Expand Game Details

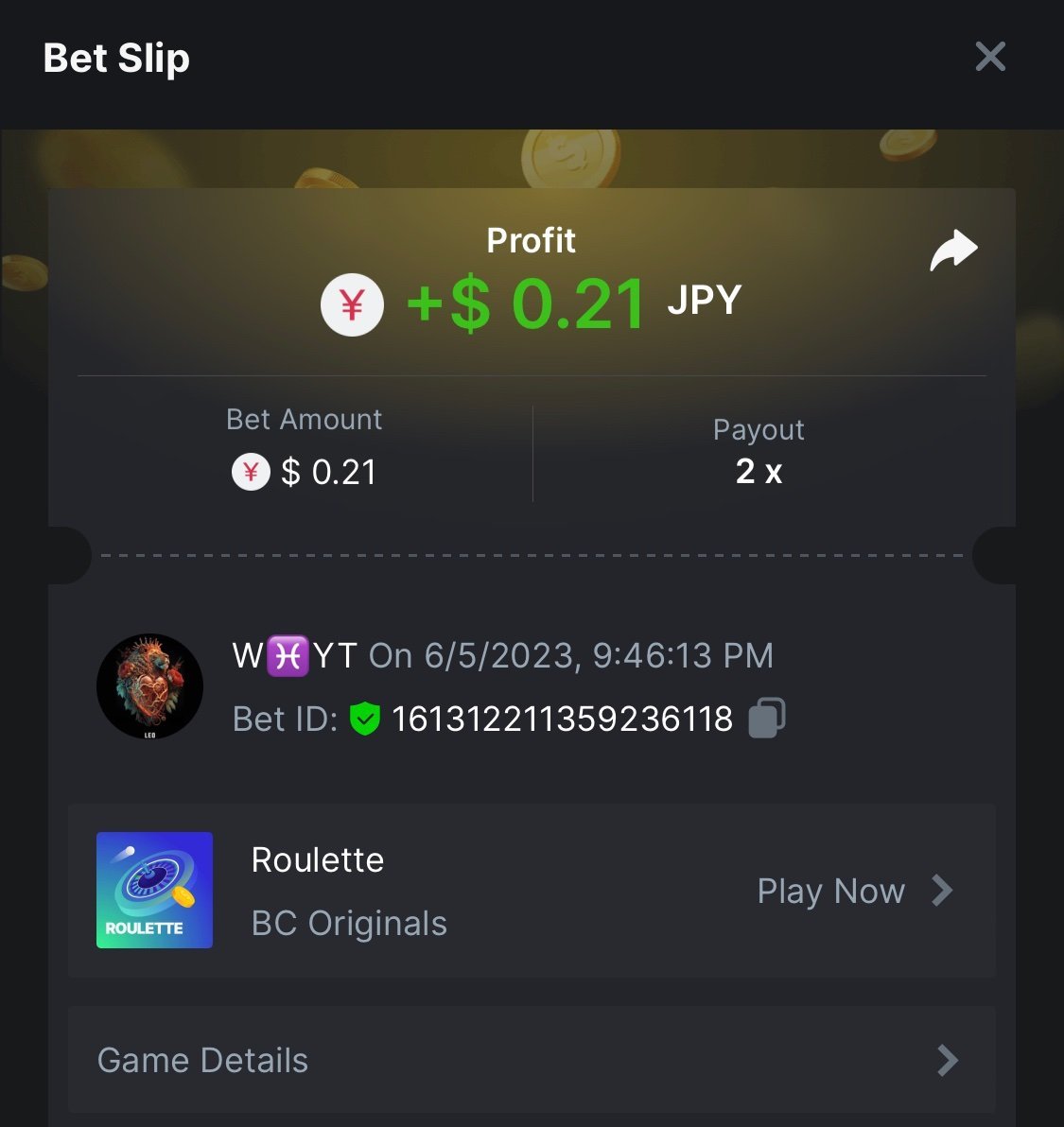coord(531,1060)
